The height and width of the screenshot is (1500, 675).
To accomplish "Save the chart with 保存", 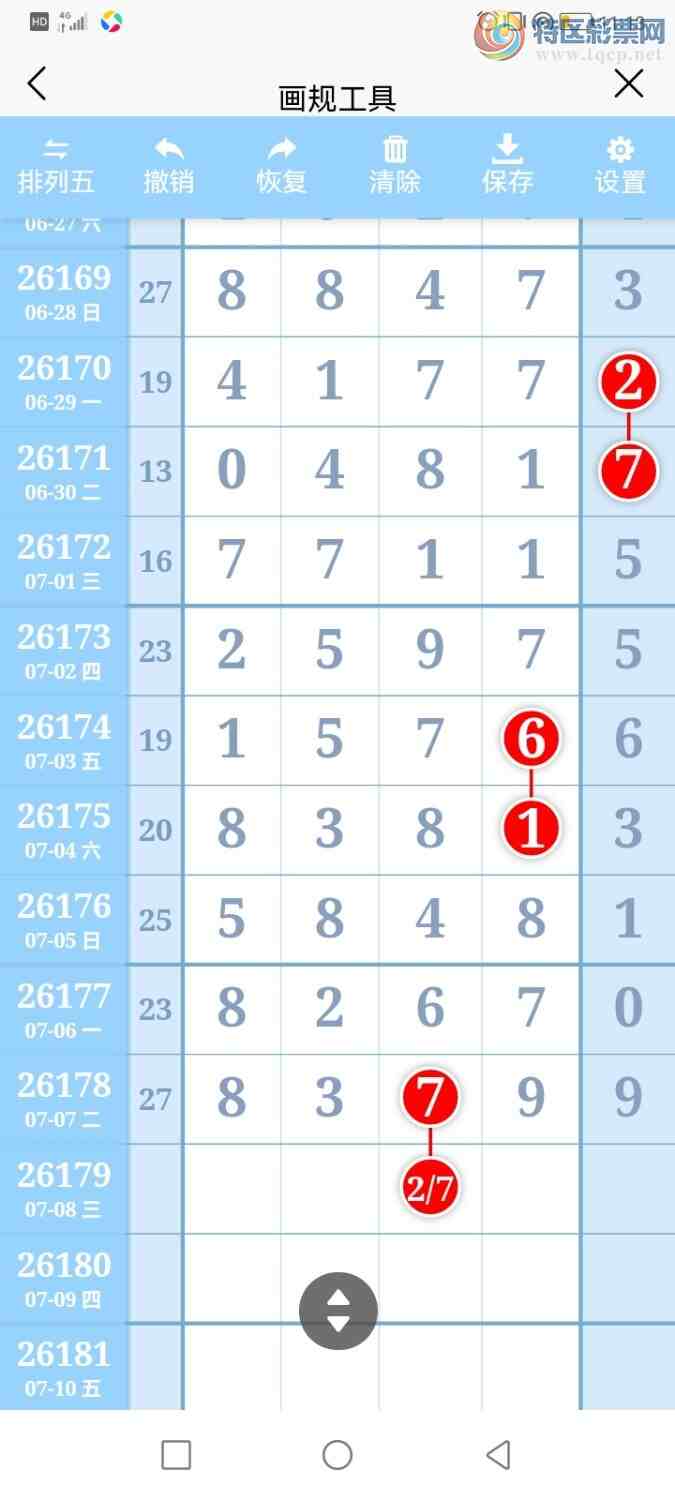I will click(x=508, y=167).
